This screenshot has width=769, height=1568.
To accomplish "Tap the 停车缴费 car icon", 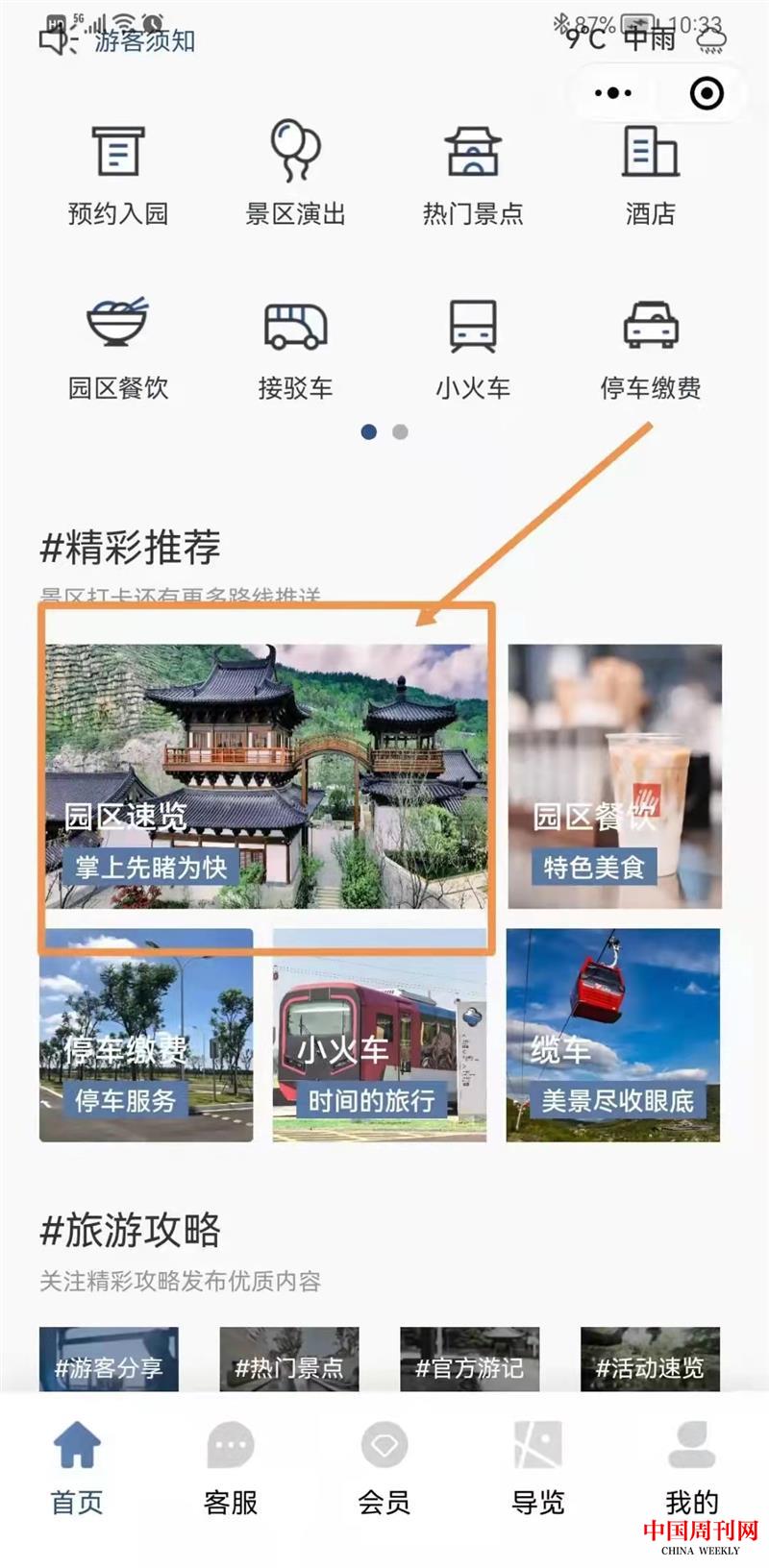I will coord(651,327).
